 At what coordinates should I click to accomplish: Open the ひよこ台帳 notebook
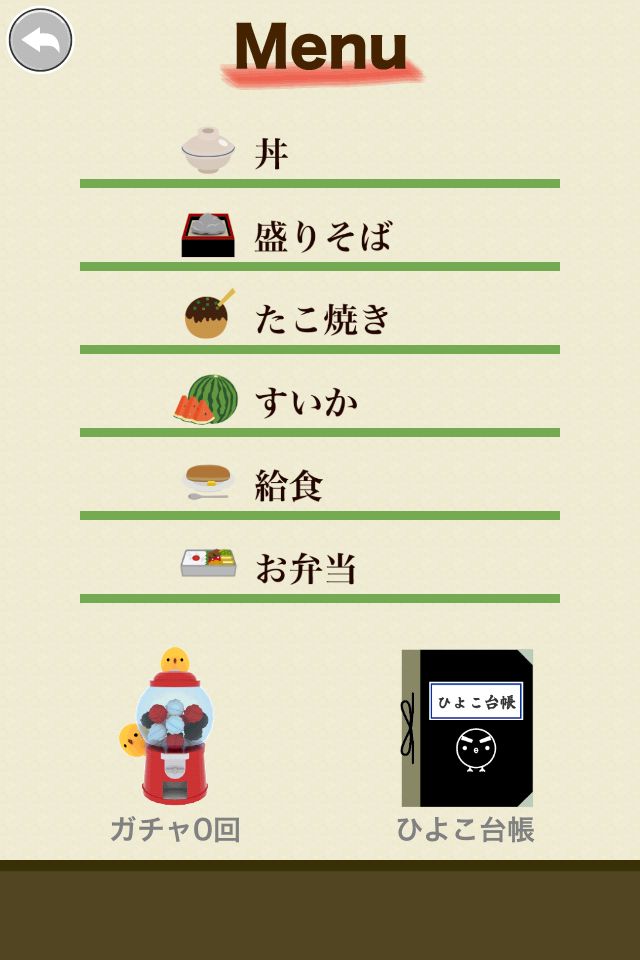[x=466, y=730]
